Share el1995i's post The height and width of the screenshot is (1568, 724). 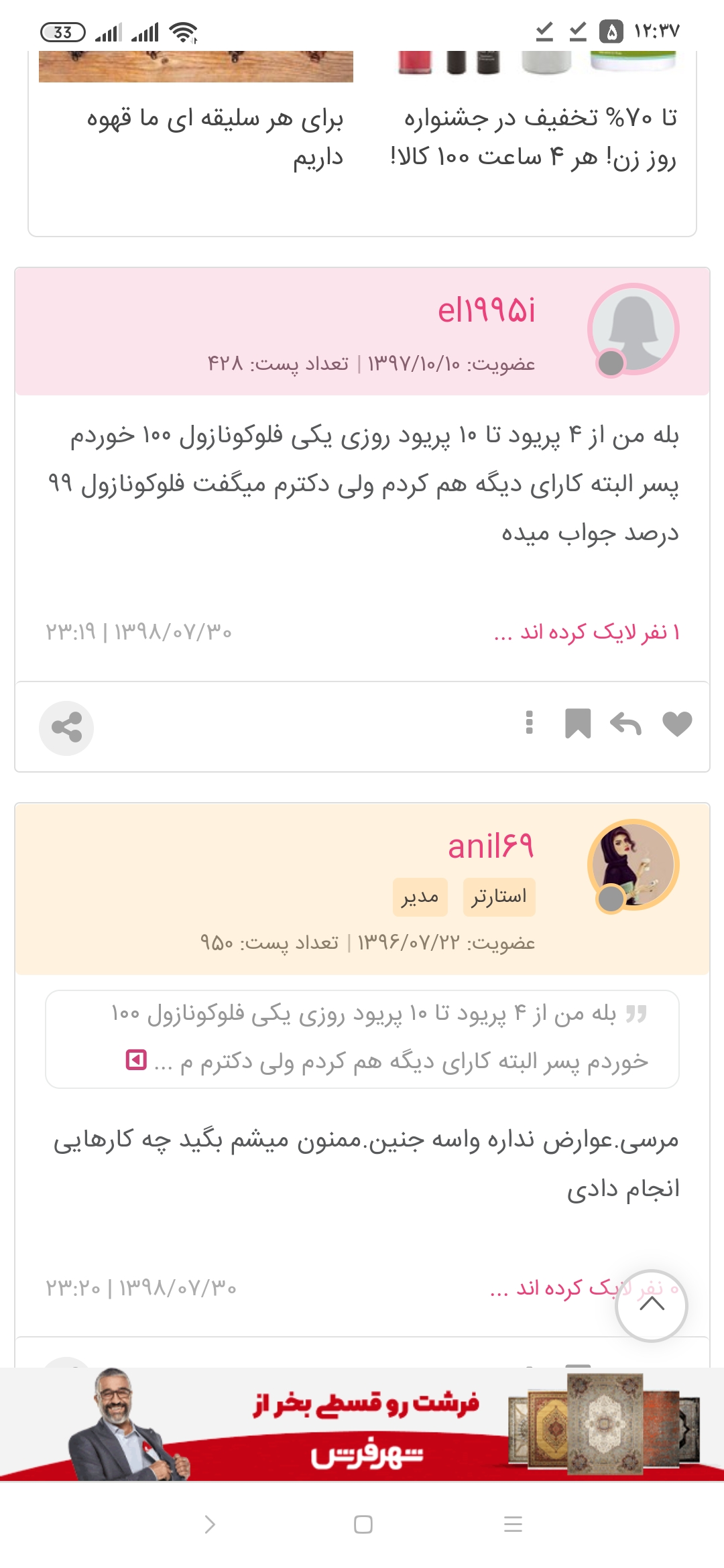click(66, 728)
